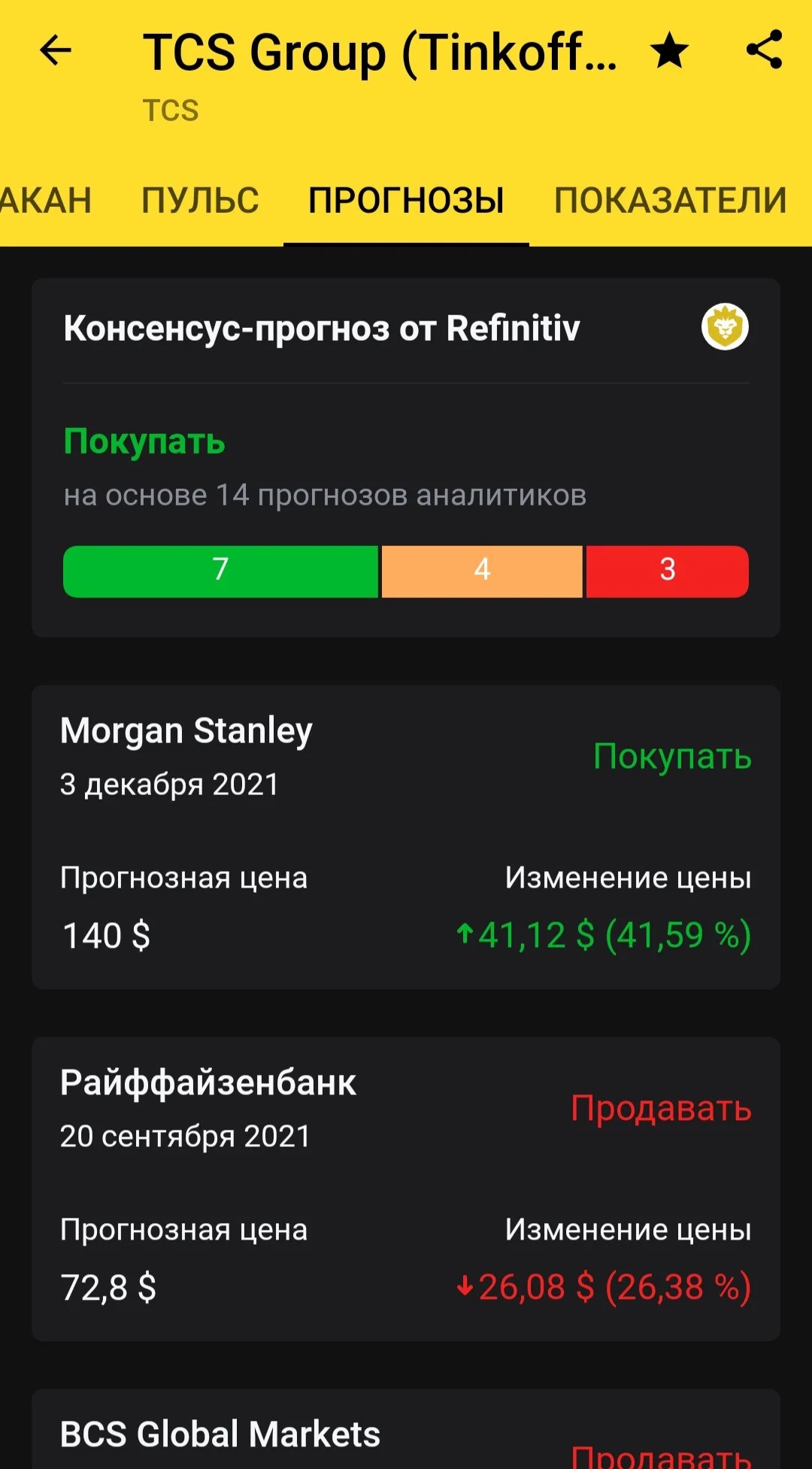Viewport: 812px width, 1469px height.
Task: Toggle the favorite star for TCS Group
Action: (669, 50)
